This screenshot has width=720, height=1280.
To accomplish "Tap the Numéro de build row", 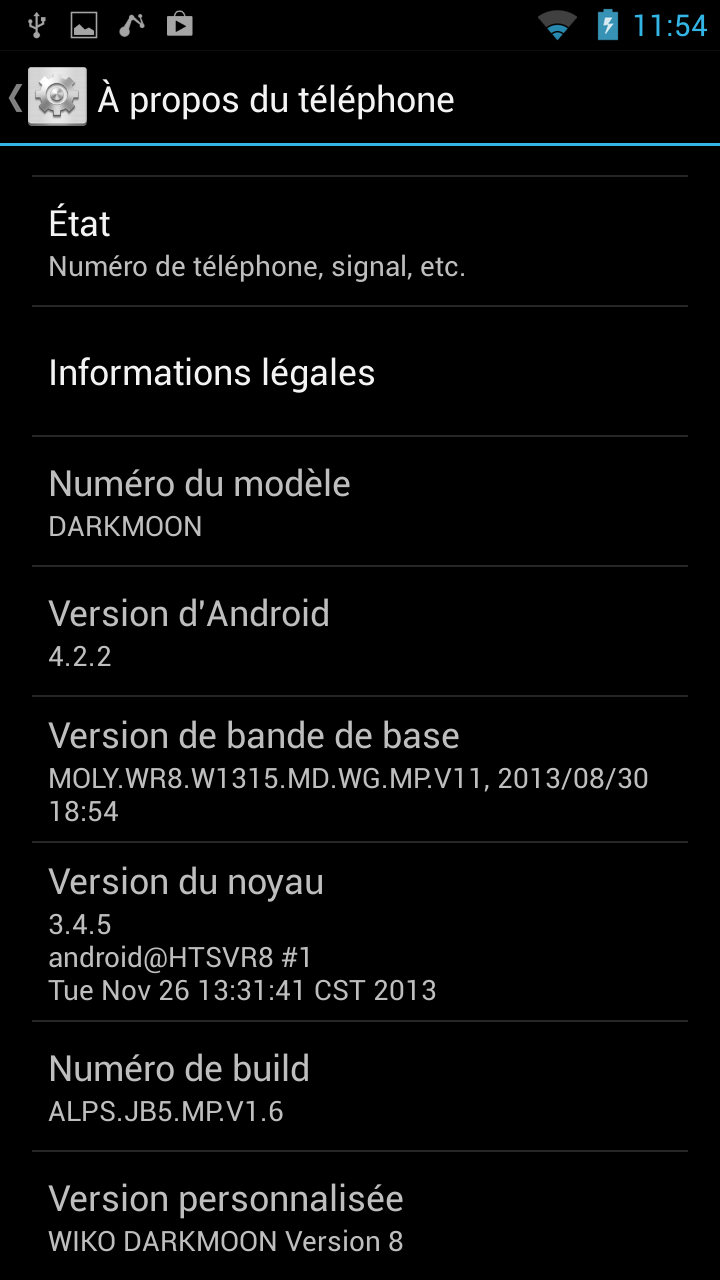I will pyautogui.click(x=360, y=1087).
